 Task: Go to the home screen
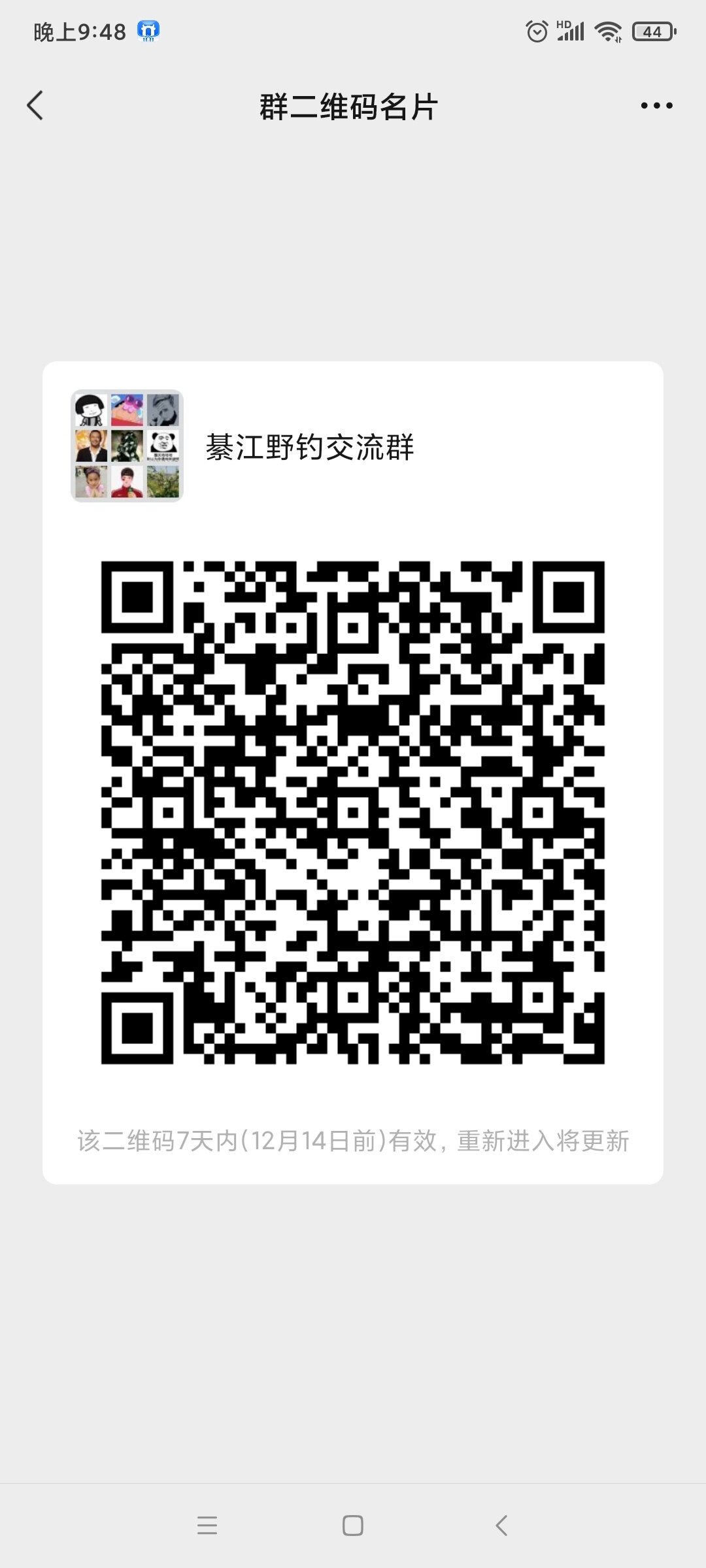pos(353,1526)
